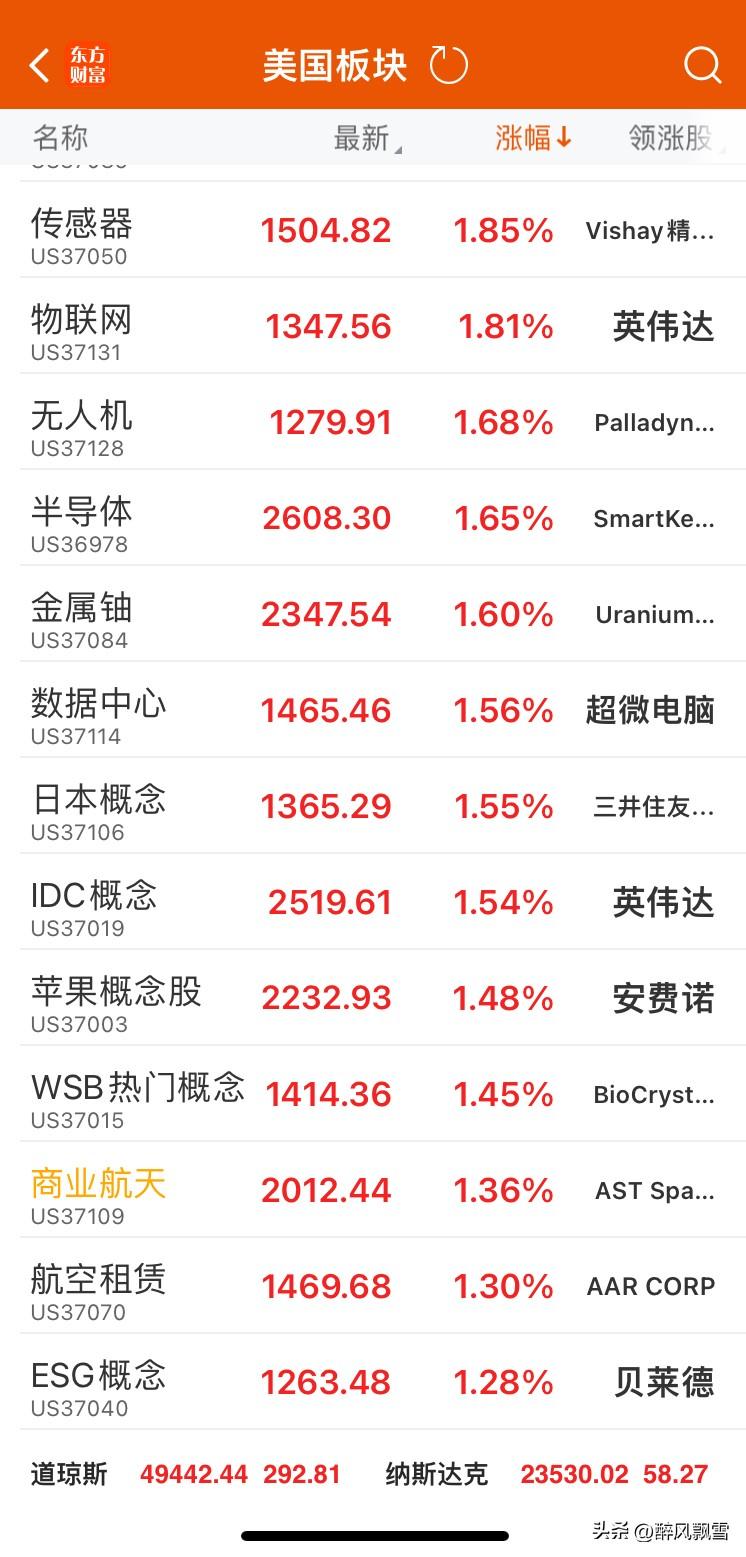The height and width of the screenshot is (1557, 746).
Task: Sort by 领涨股 column header
Action: pyautogui.click(x=670, y=138)
